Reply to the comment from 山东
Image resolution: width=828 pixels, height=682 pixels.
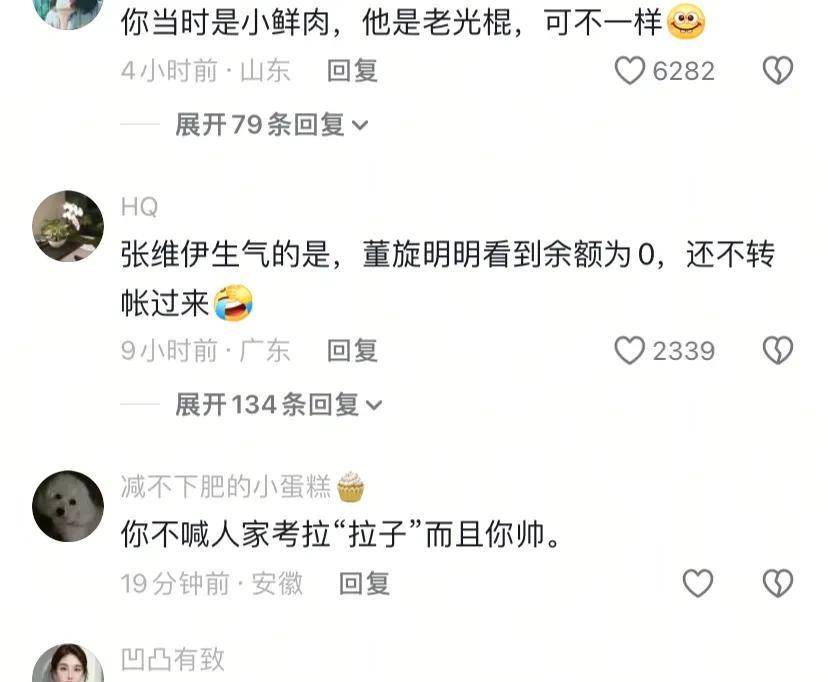352,70
